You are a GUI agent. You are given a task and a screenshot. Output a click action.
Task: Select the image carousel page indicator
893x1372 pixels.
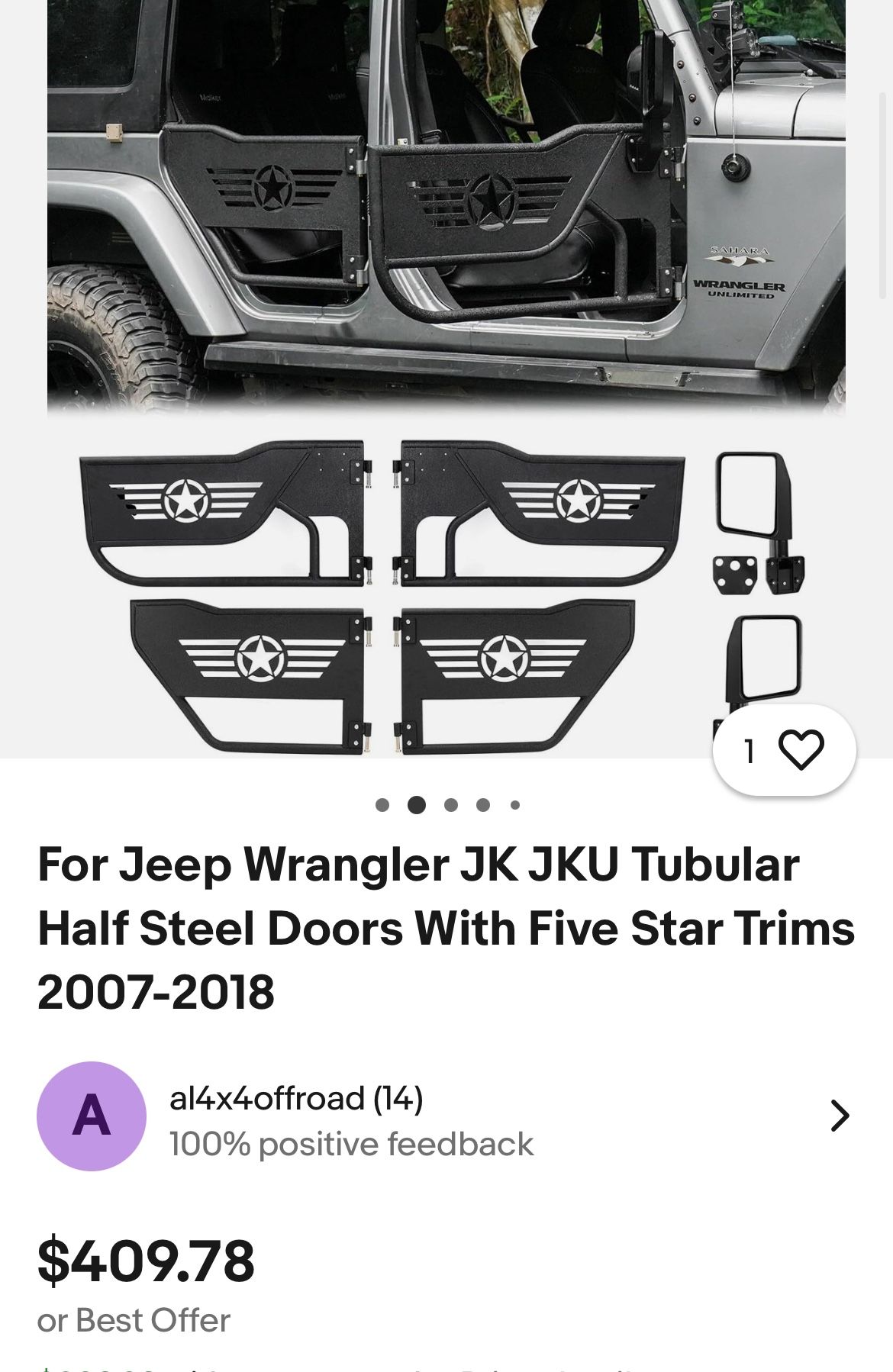(417, 804)
